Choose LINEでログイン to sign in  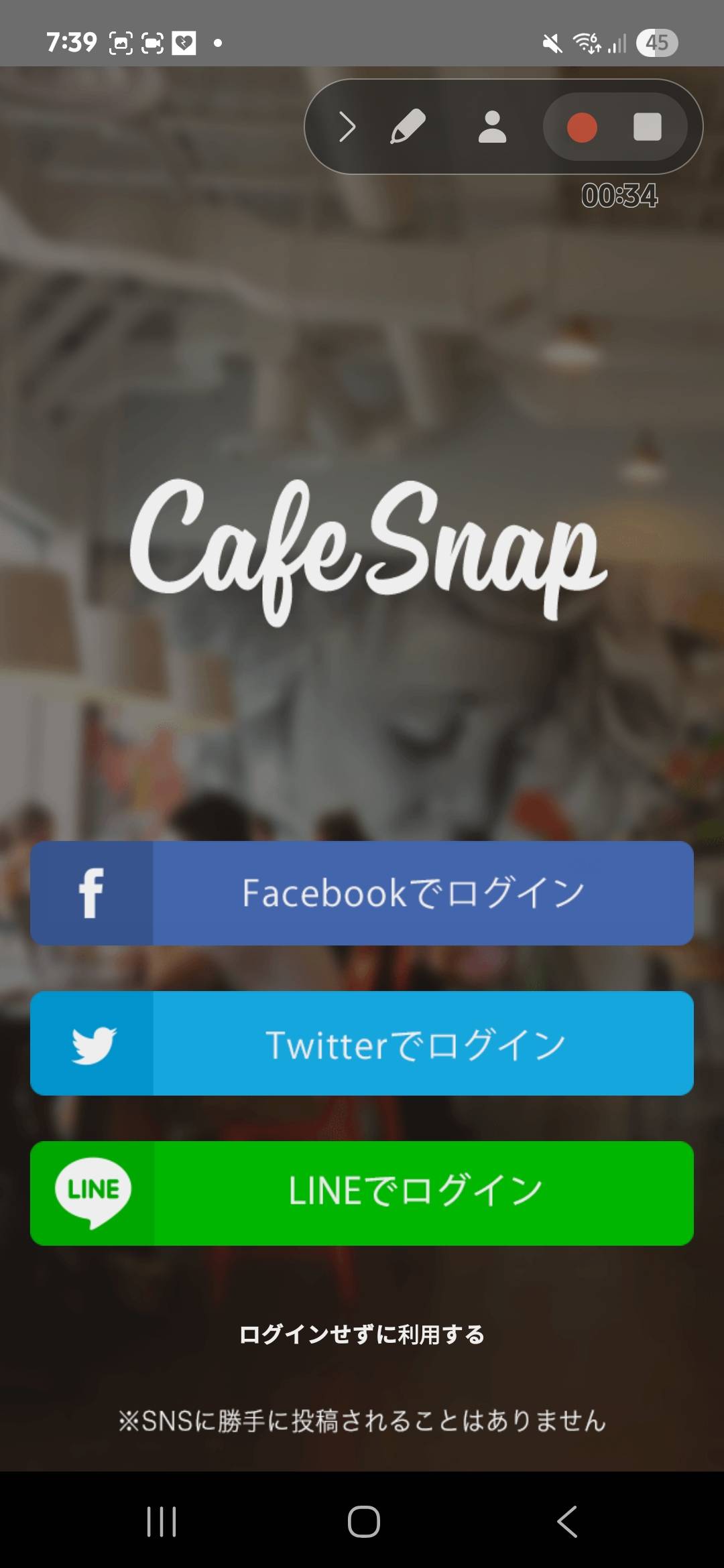pos(362,1193)
